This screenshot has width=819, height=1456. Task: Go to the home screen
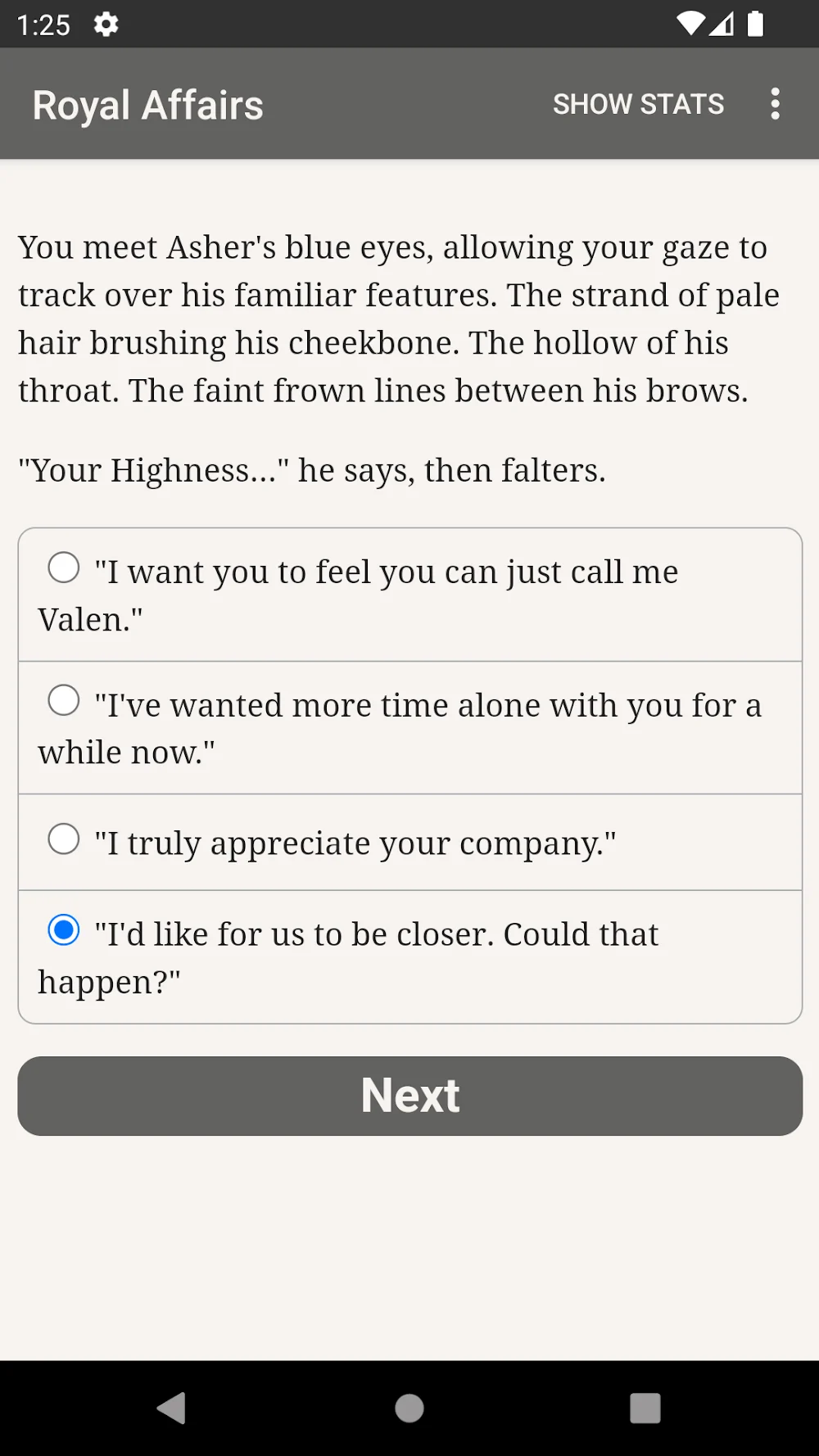[x=409, y=1409]
